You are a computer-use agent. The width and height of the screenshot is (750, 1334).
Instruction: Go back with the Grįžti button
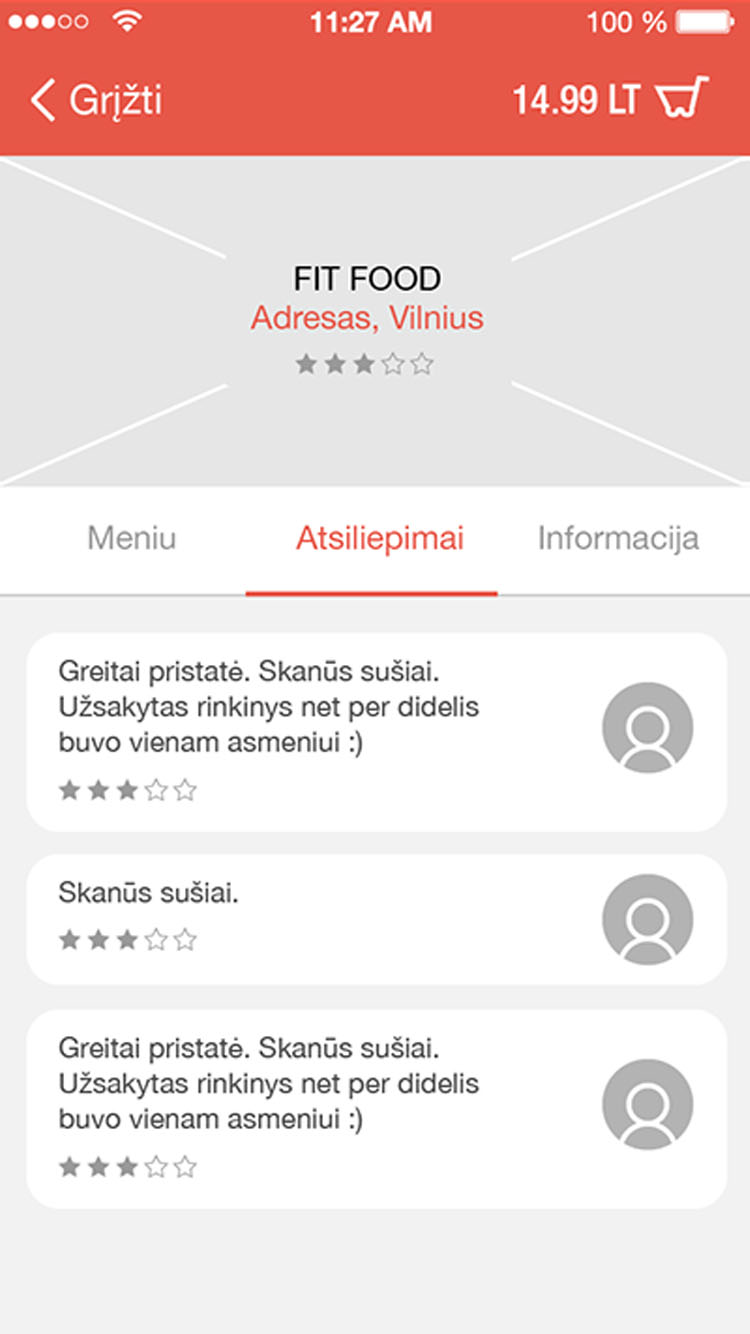point(96,101)
